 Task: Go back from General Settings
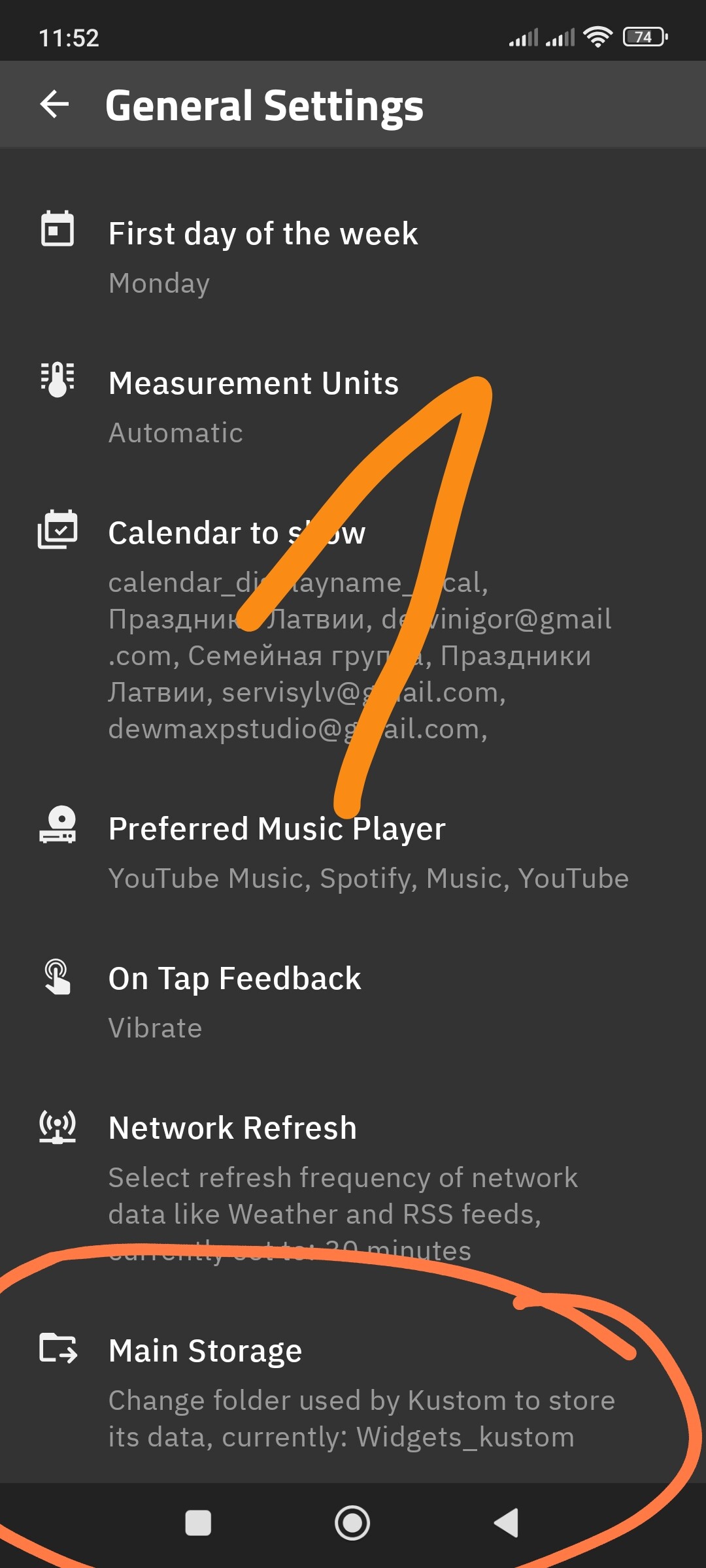click(55, 105)
